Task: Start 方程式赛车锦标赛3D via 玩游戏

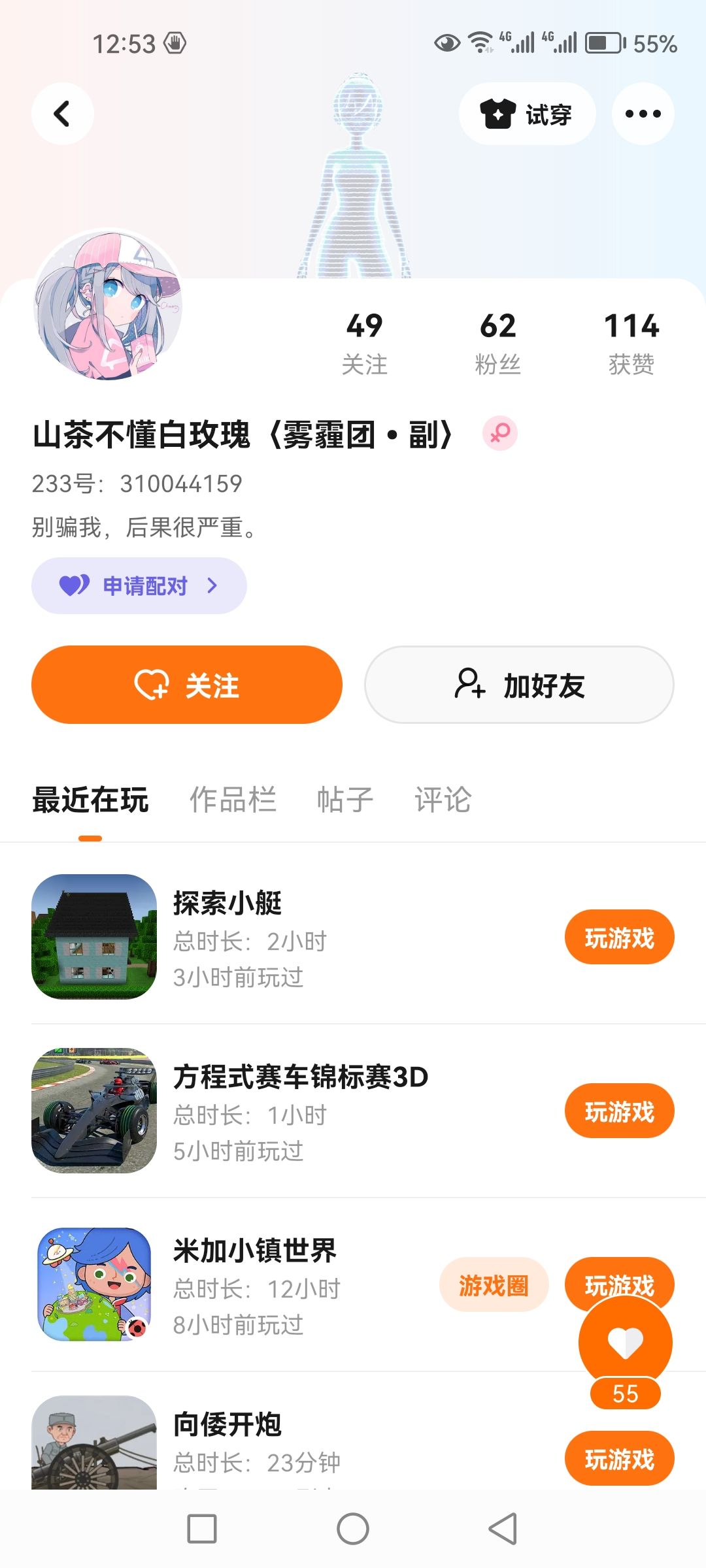Action: [x=619, y=1111]
